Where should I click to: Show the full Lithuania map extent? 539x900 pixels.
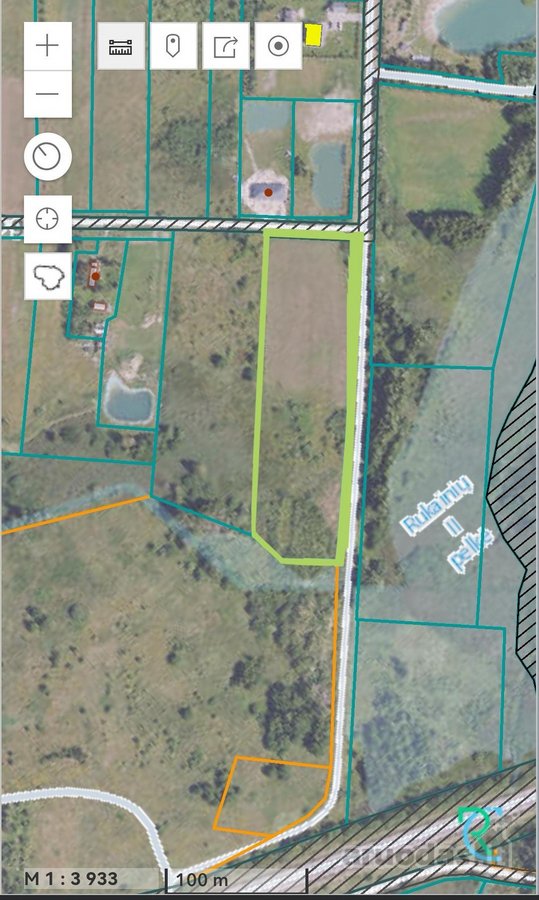(x=48, y=276)
